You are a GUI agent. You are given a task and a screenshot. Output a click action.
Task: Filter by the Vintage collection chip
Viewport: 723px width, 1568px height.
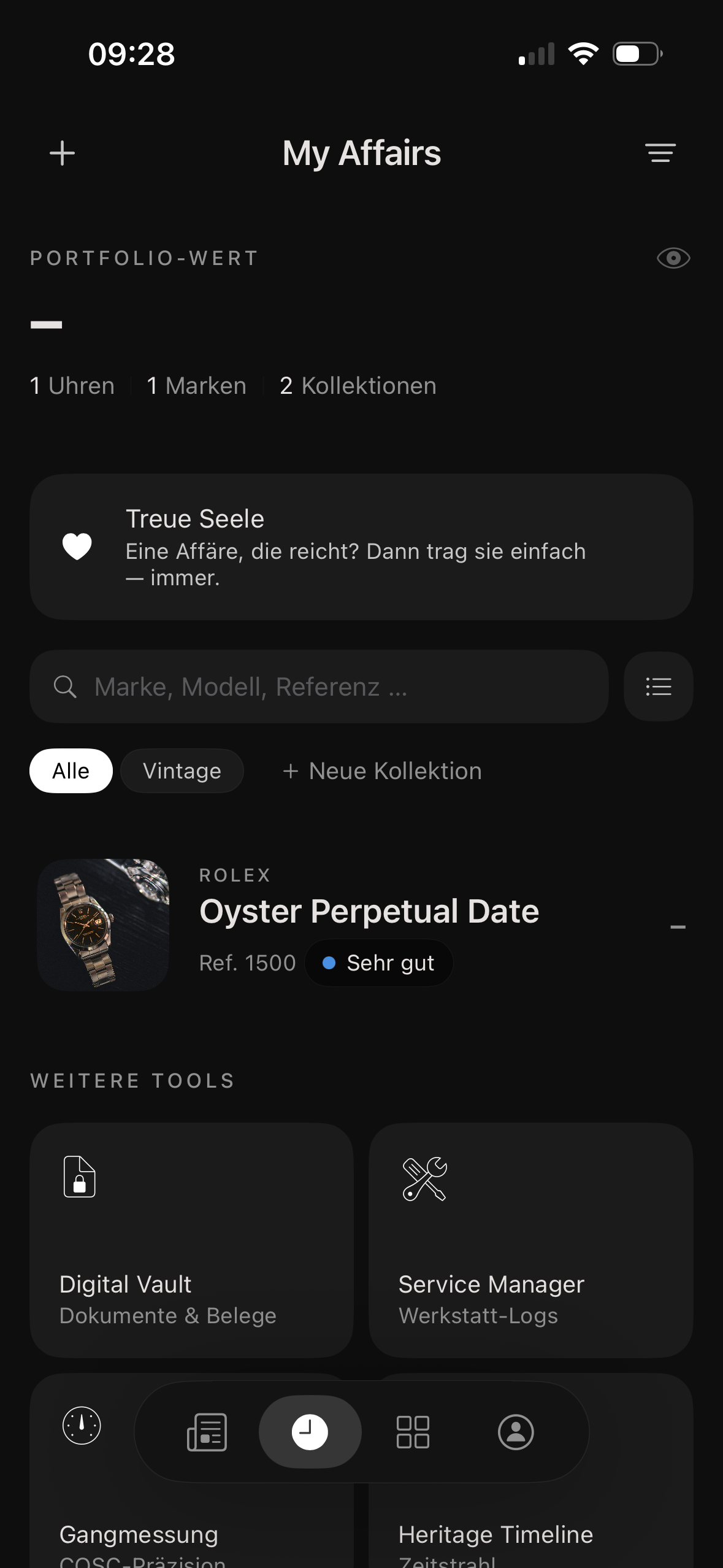[x=182, y=771]
